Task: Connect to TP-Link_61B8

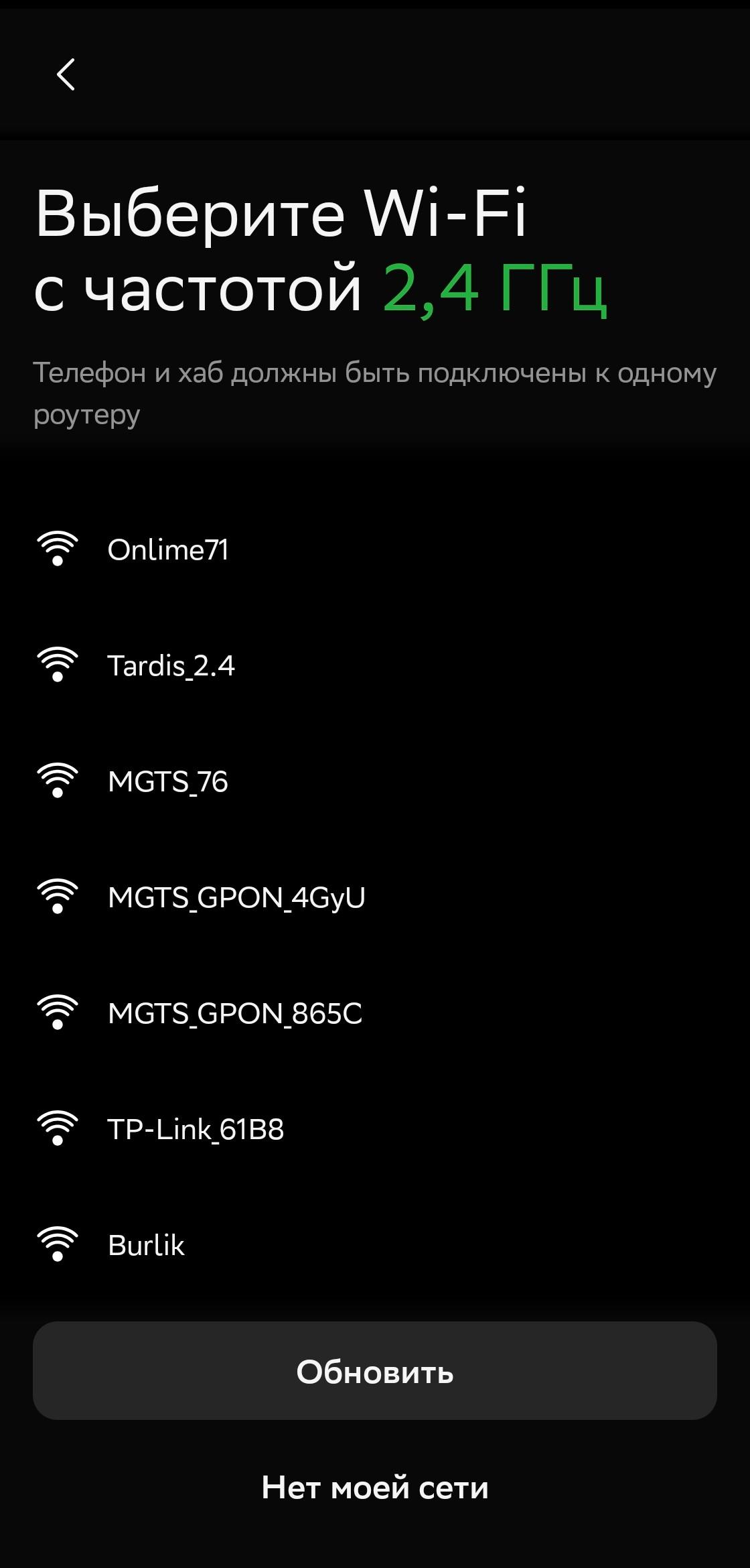Action: [x=375, y=1129]
